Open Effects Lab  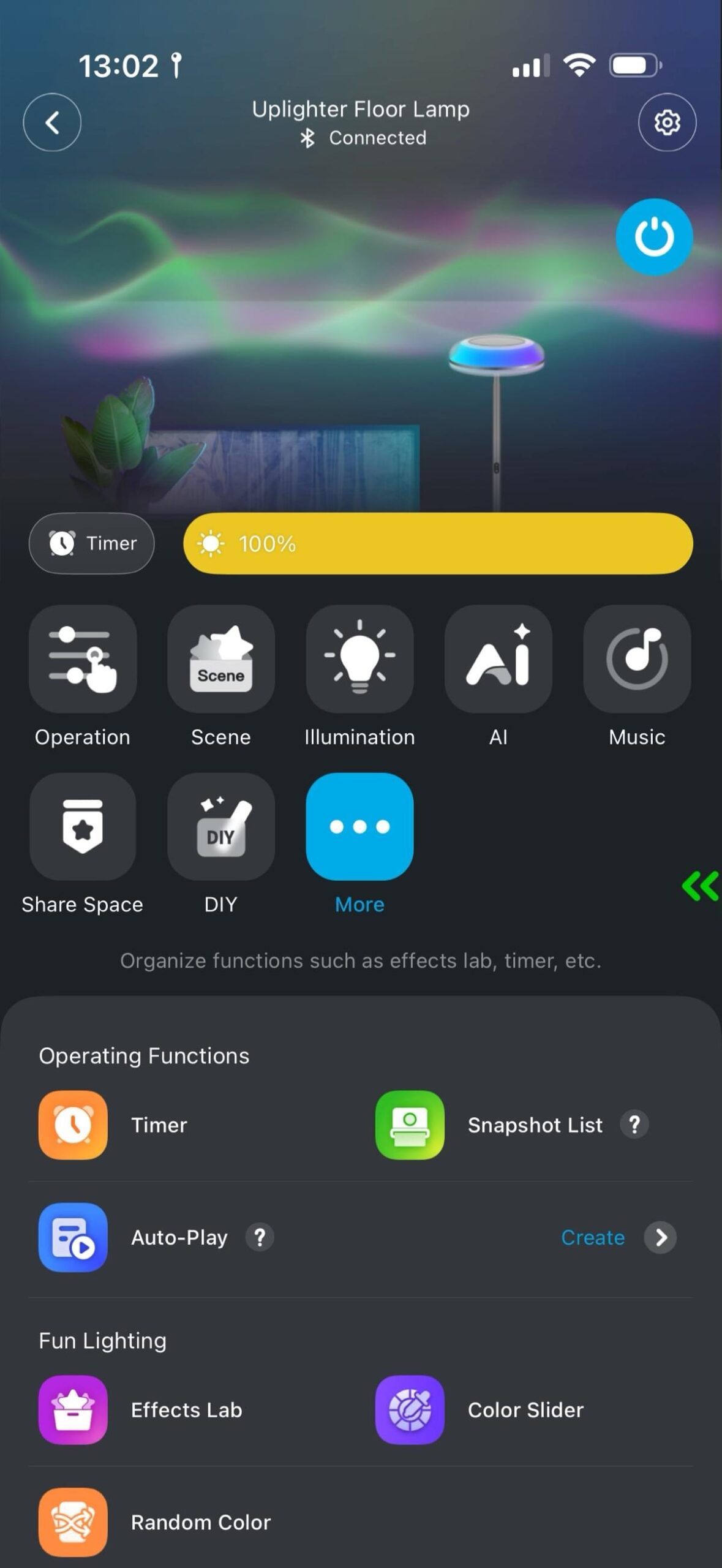(141, 1410)
